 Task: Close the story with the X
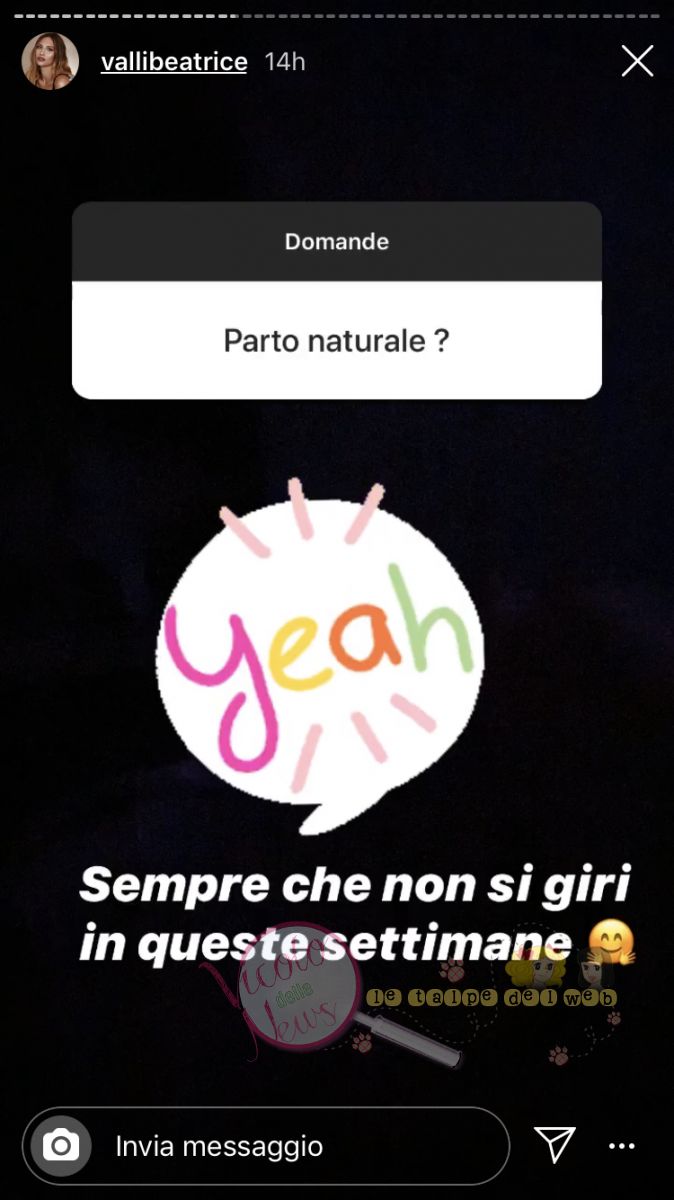(637, 61)
